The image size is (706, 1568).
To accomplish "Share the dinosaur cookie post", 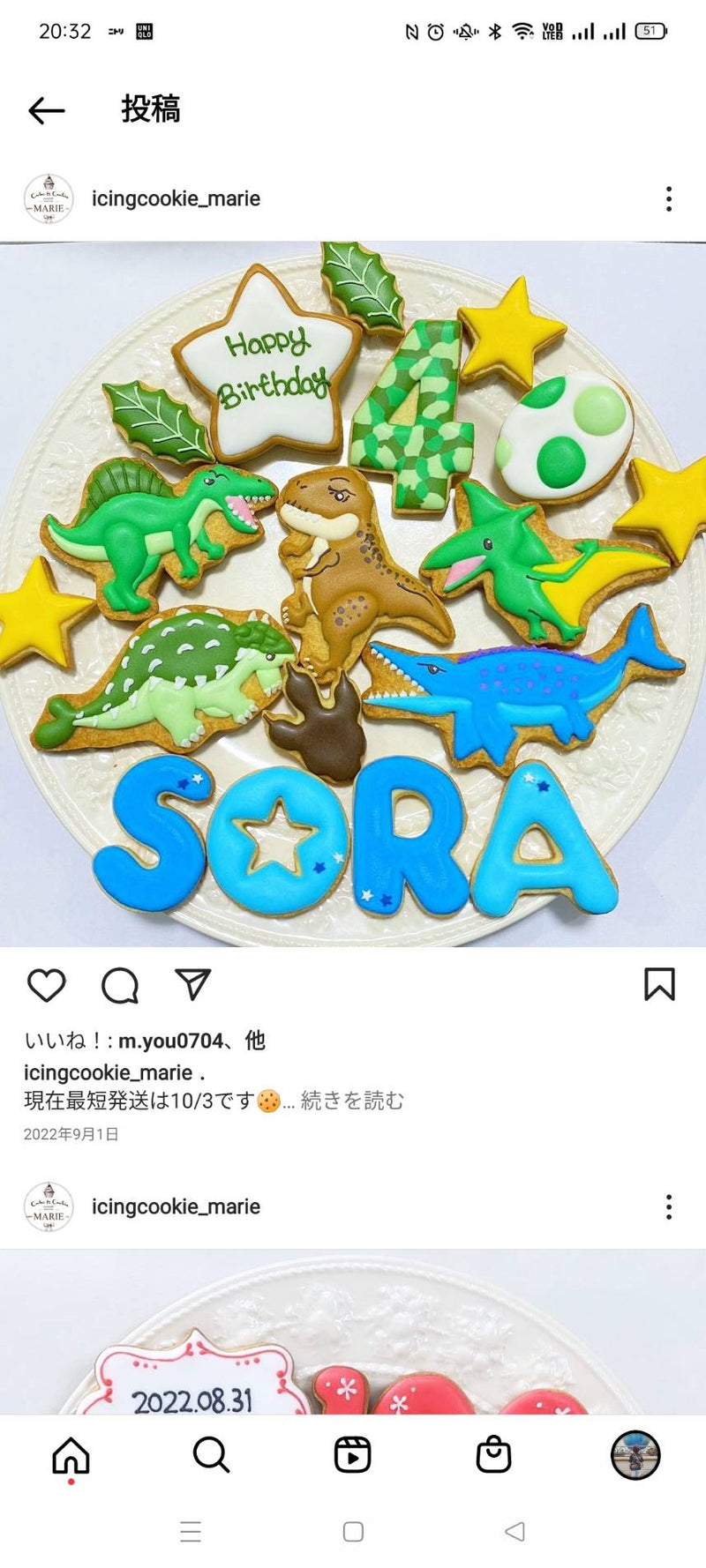I will pyautogui.click(x=192, y=984).
